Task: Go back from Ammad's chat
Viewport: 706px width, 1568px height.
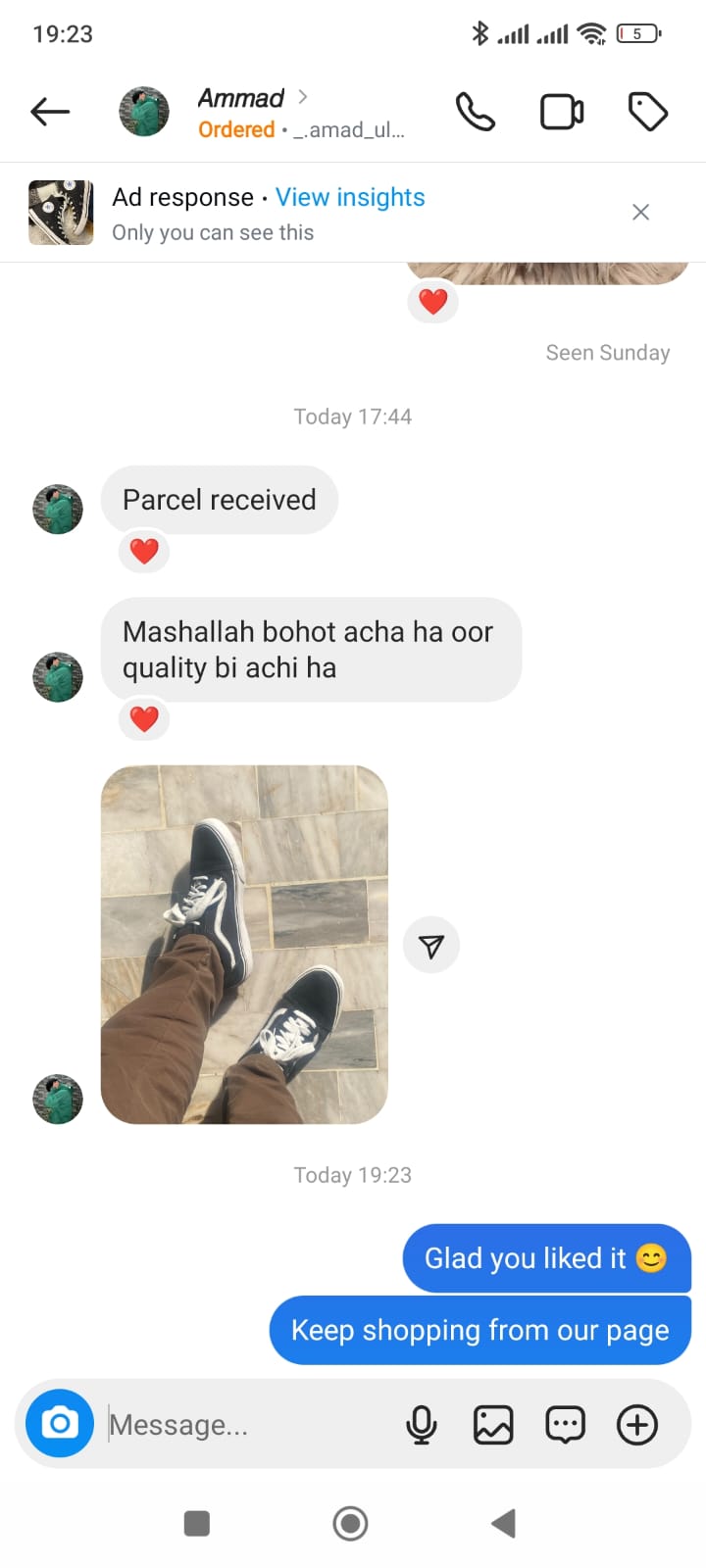Action: 50,112
